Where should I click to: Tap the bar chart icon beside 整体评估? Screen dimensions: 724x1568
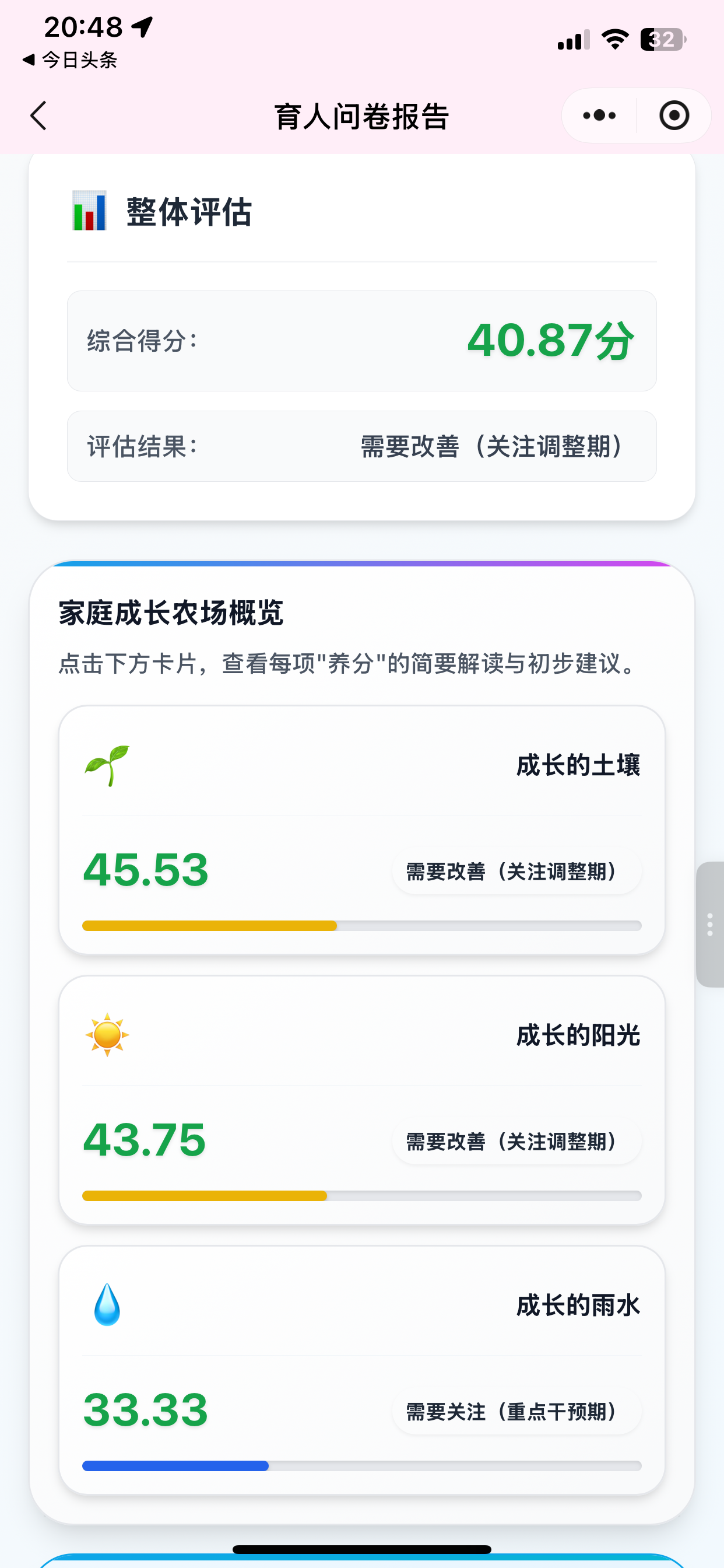[89, 212]
